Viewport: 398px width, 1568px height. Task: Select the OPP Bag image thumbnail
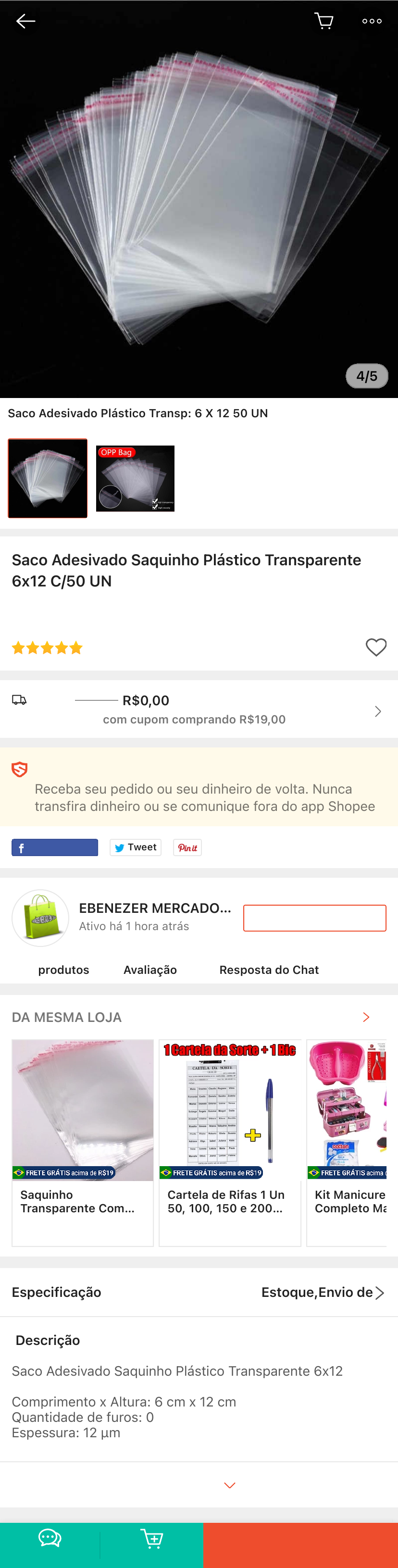coord(135,478)
